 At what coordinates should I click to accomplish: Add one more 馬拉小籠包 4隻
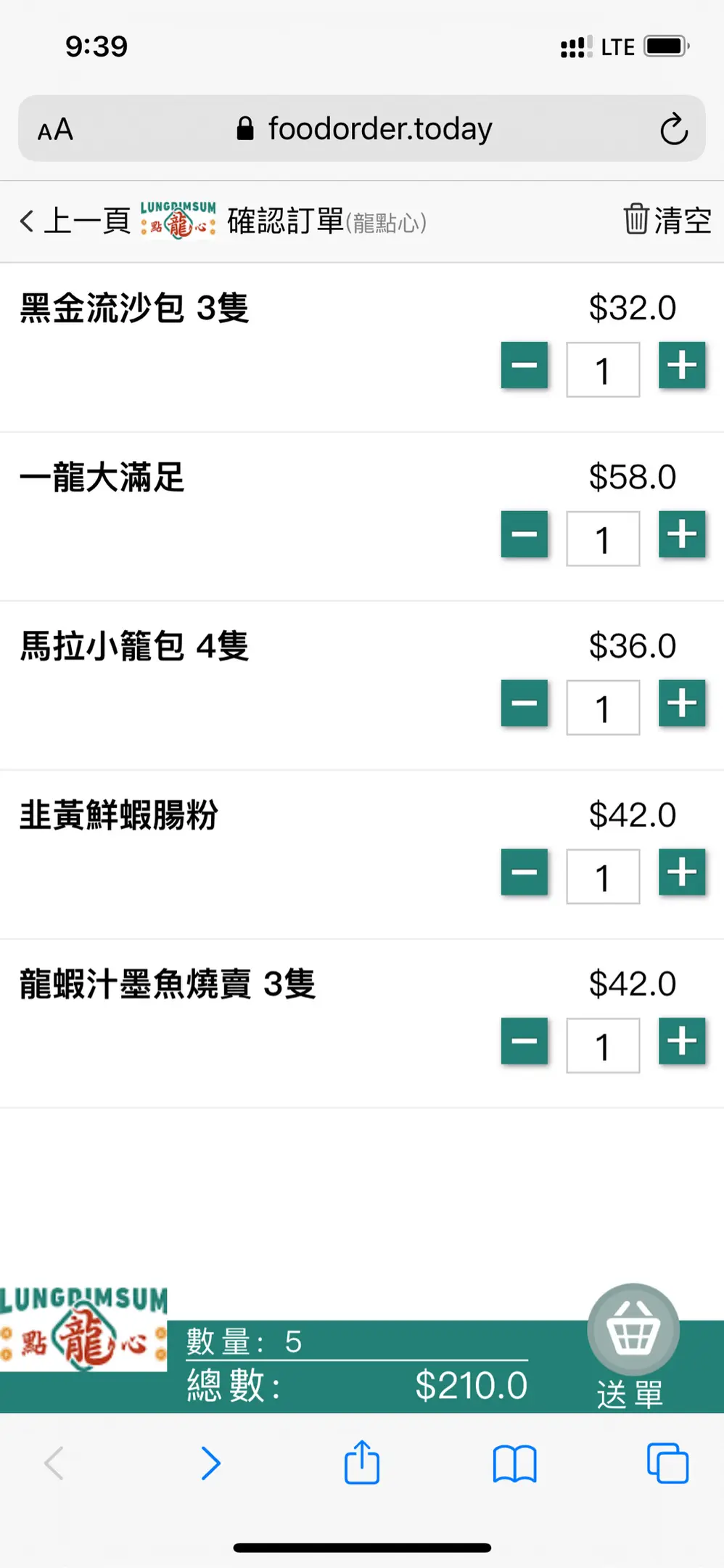pos(681,704)
